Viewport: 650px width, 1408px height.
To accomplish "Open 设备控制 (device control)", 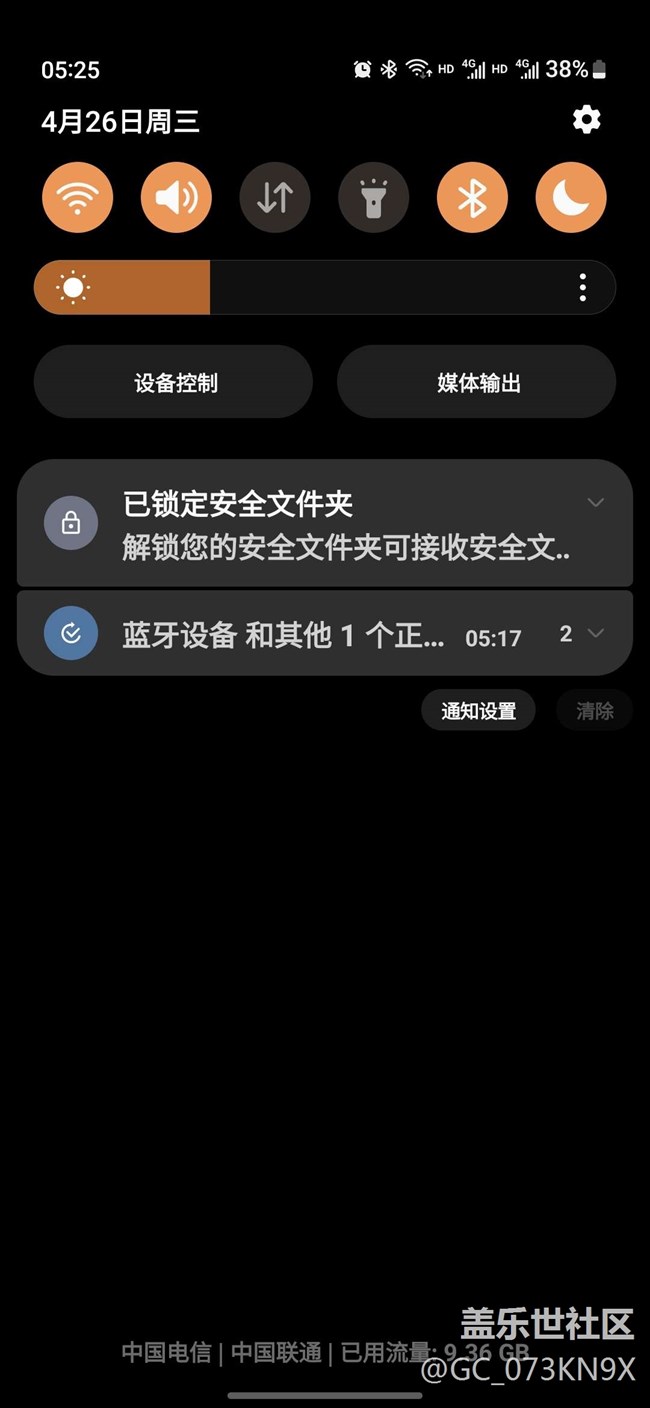I will pyautogui.click(x=174, y=382).
